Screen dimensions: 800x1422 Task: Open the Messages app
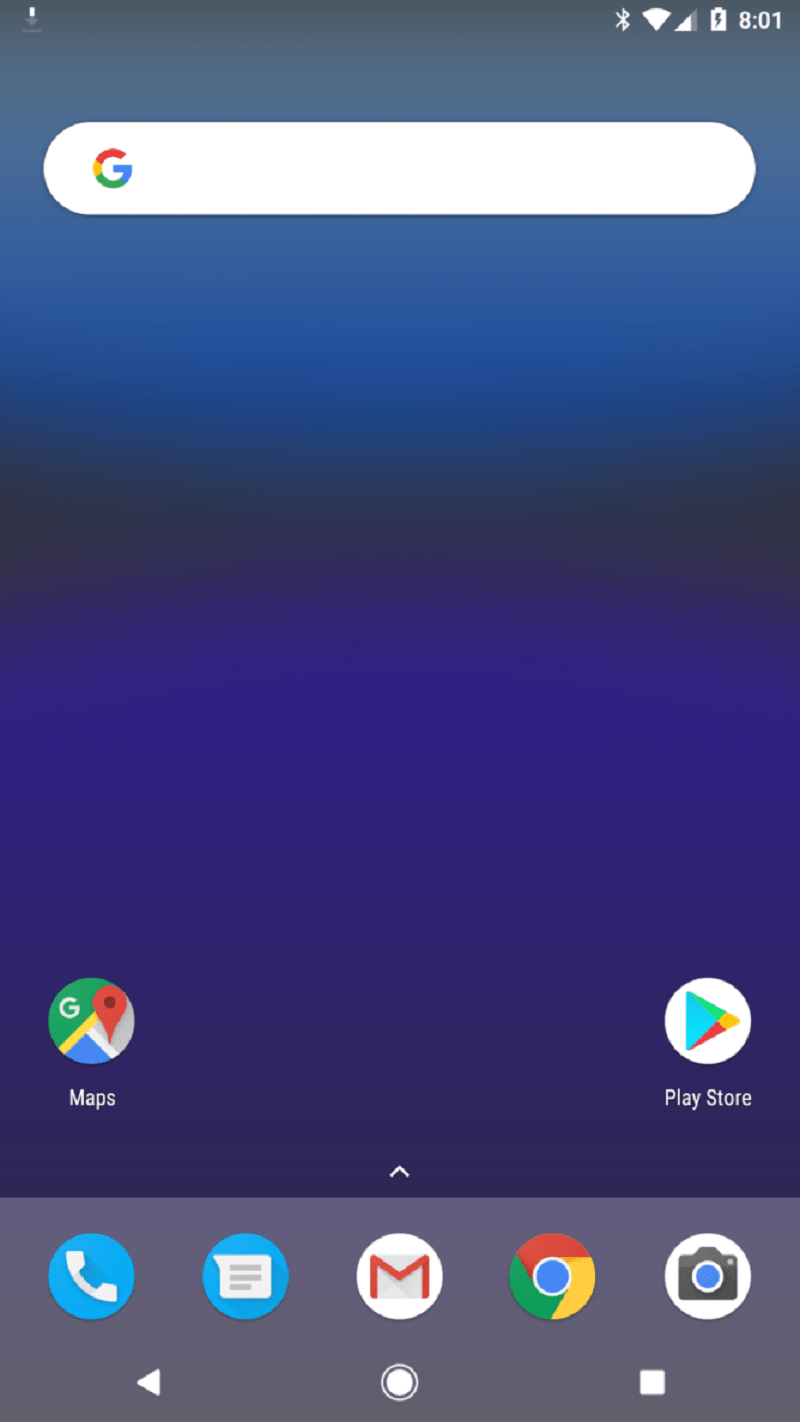(x=245, y=1276)
